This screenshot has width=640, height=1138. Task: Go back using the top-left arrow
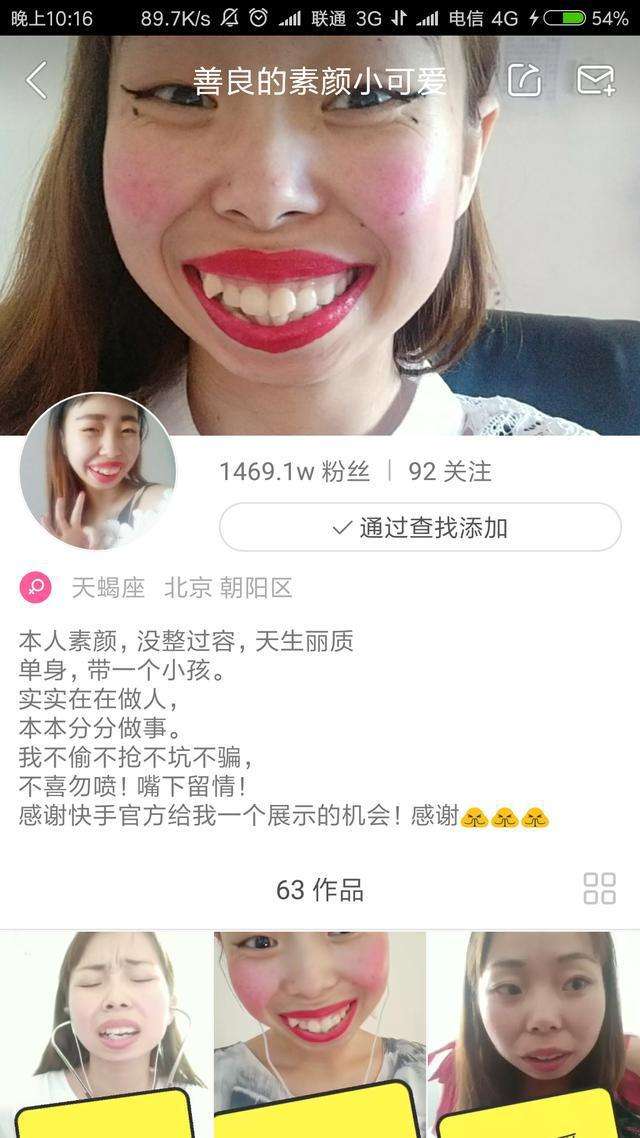37,81
